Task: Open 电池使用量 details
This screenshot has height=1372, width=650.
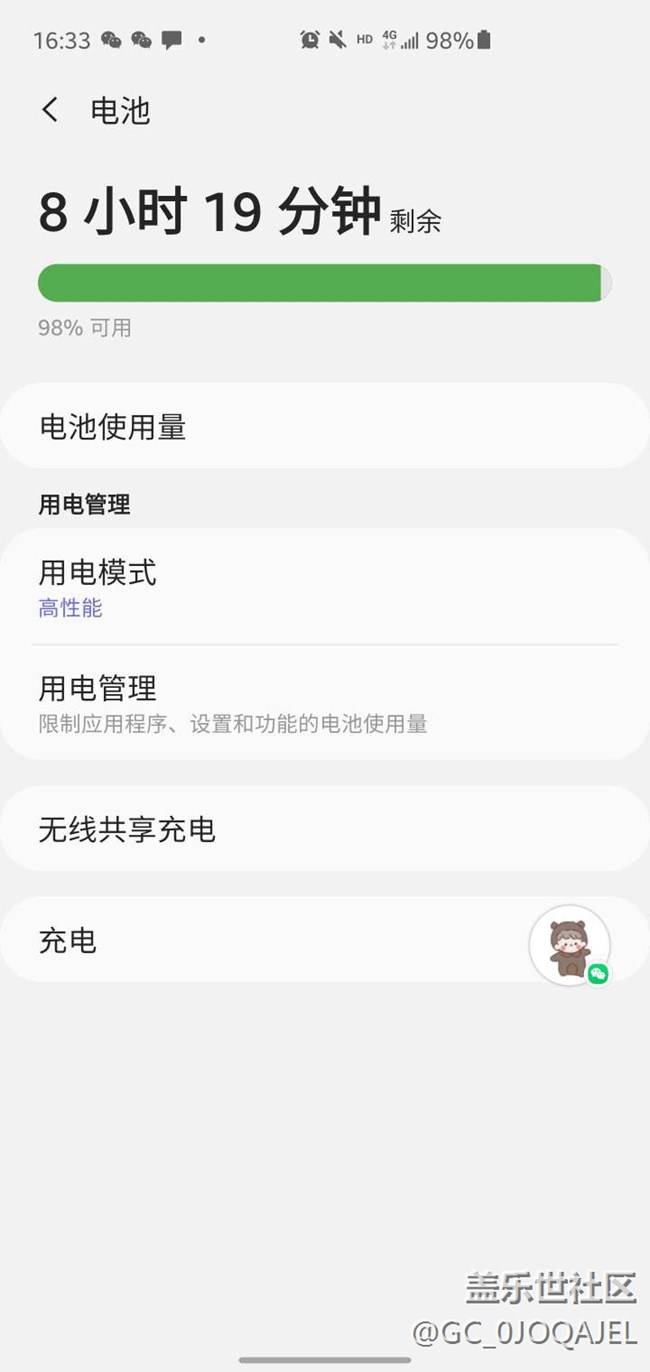Action: pyautogui.click(x=324, y=427)
